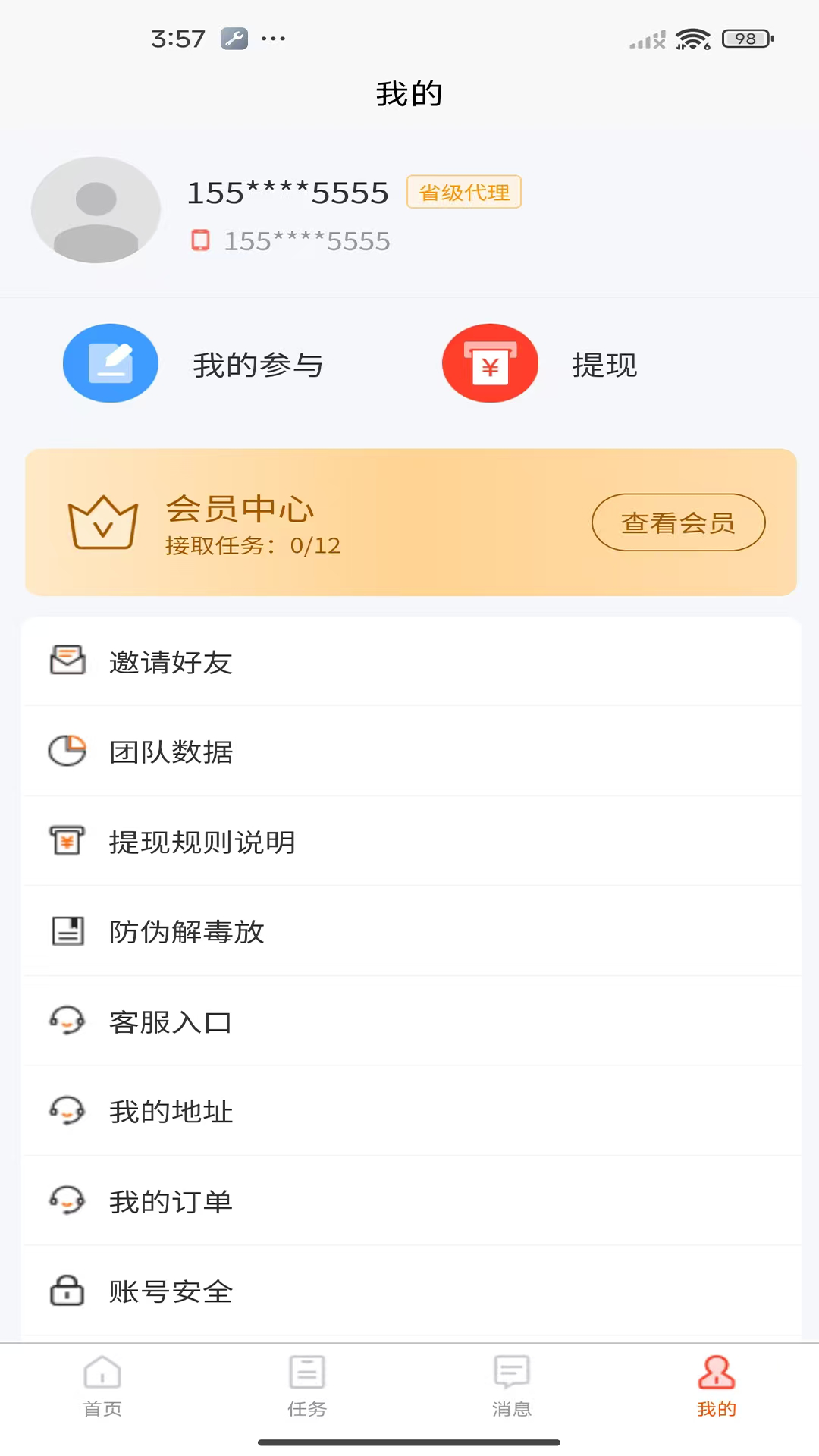Click the 防伪解毒放 document icon
The height and width of the screenshot is (1456, 819).
coord(67,930)
